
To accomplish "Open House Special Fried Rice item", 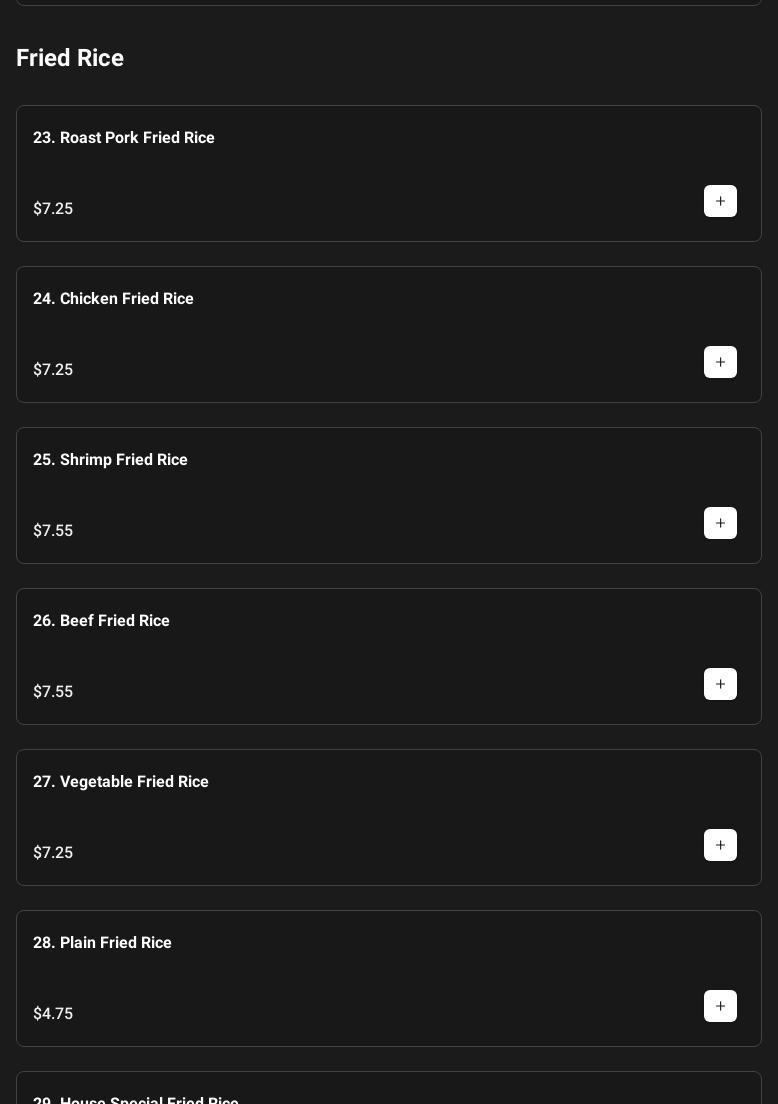I will (136, 1098).
